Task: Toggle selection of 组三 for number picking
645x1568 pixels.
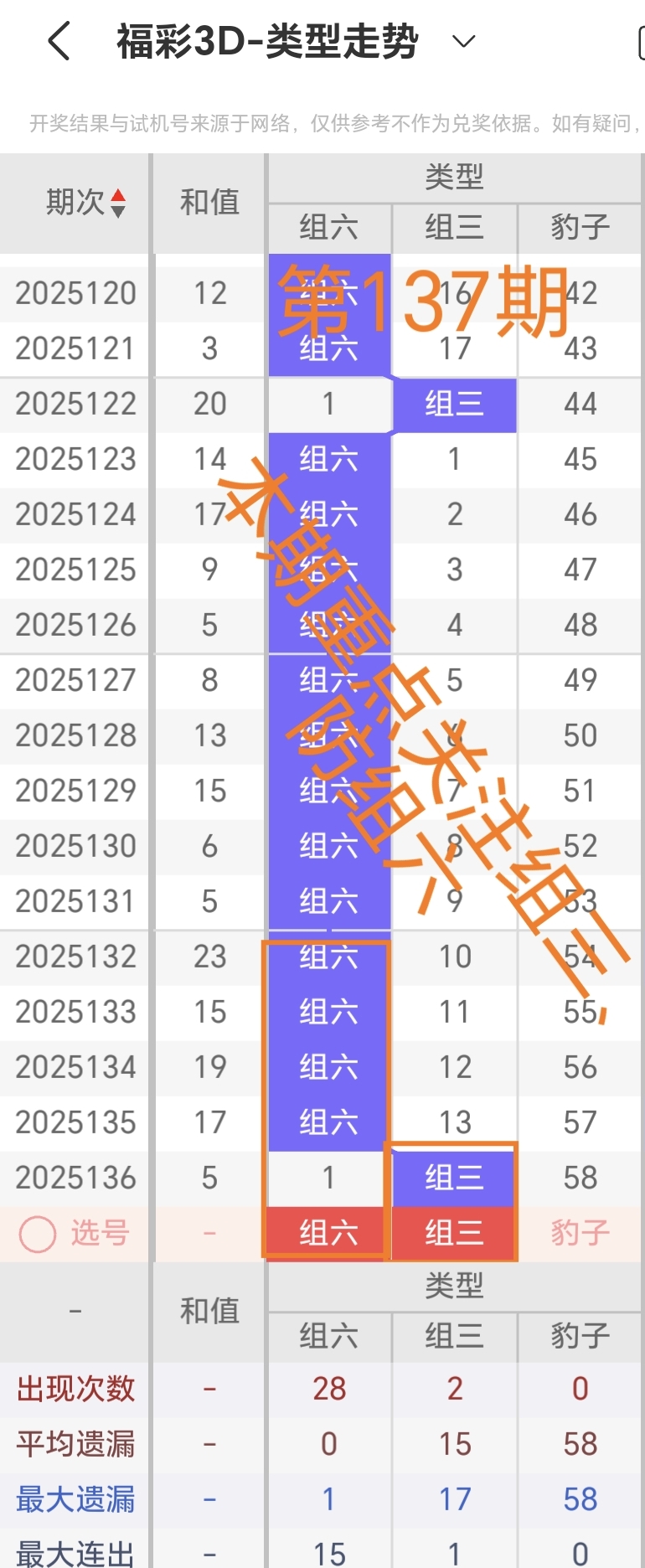Action: coord(454,1233)
